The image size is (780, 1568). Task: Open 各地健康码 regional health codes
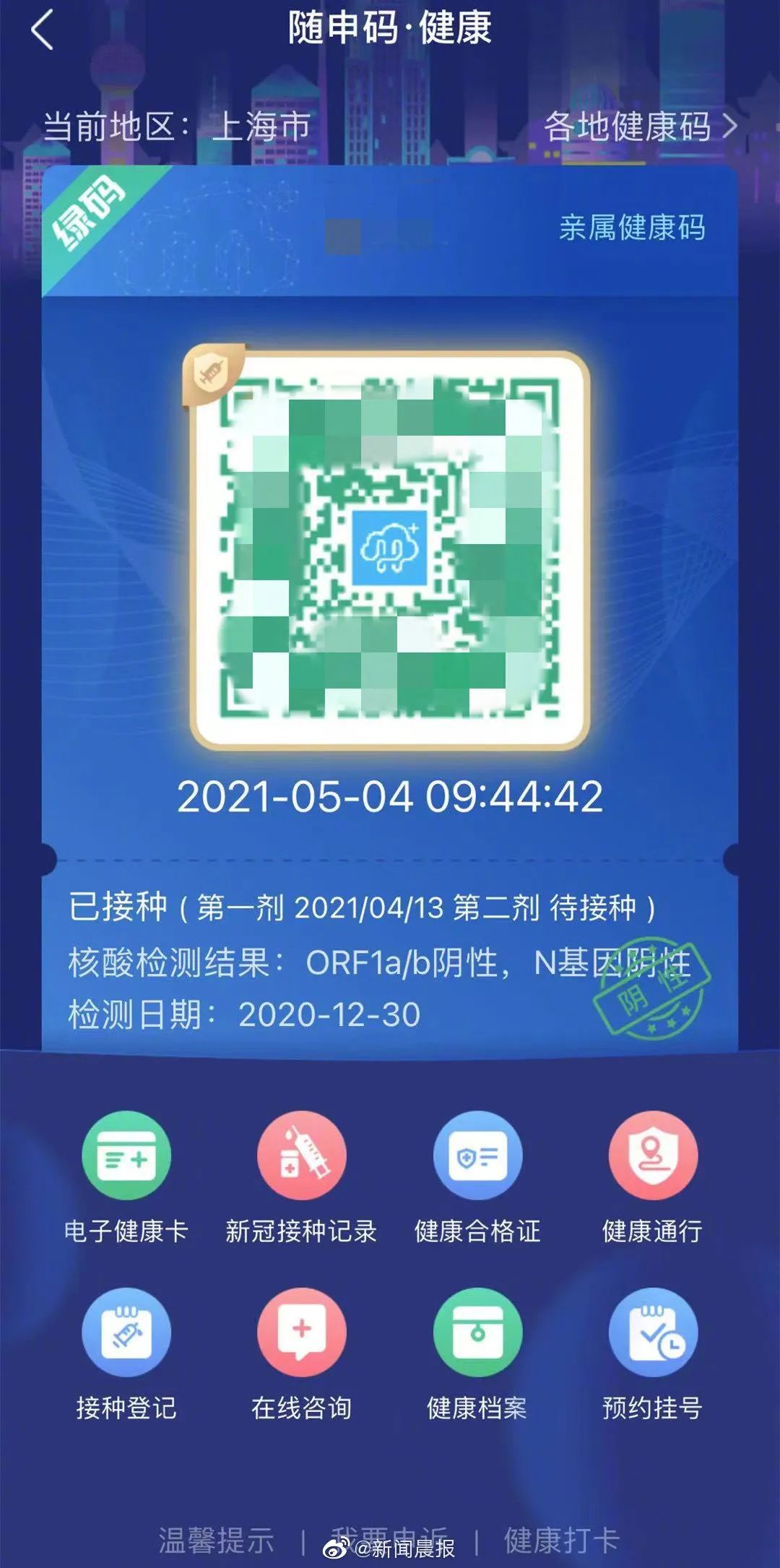coord(641,126)
